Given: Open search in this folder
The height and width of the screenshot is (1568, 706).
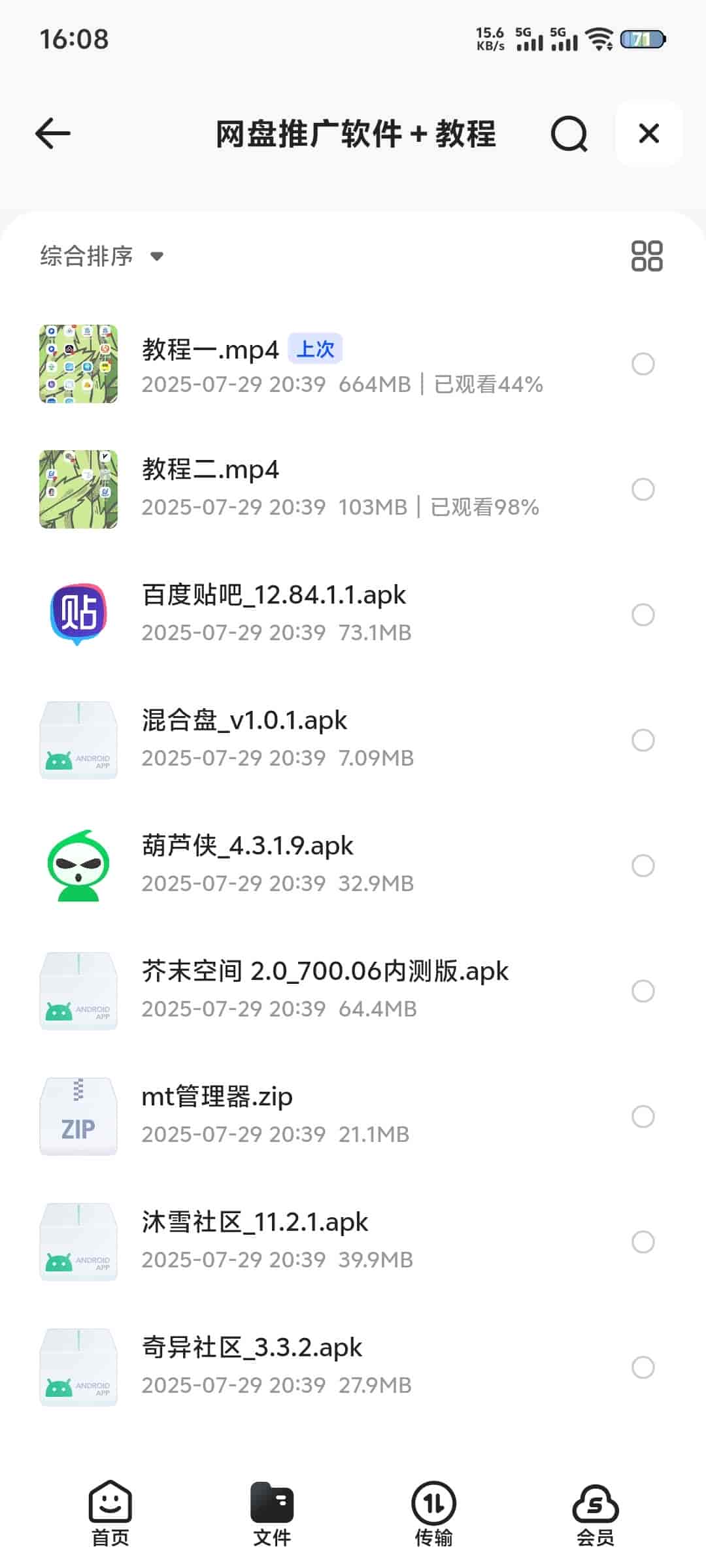Looking at the screenshot, I should (x=569, y=133).
